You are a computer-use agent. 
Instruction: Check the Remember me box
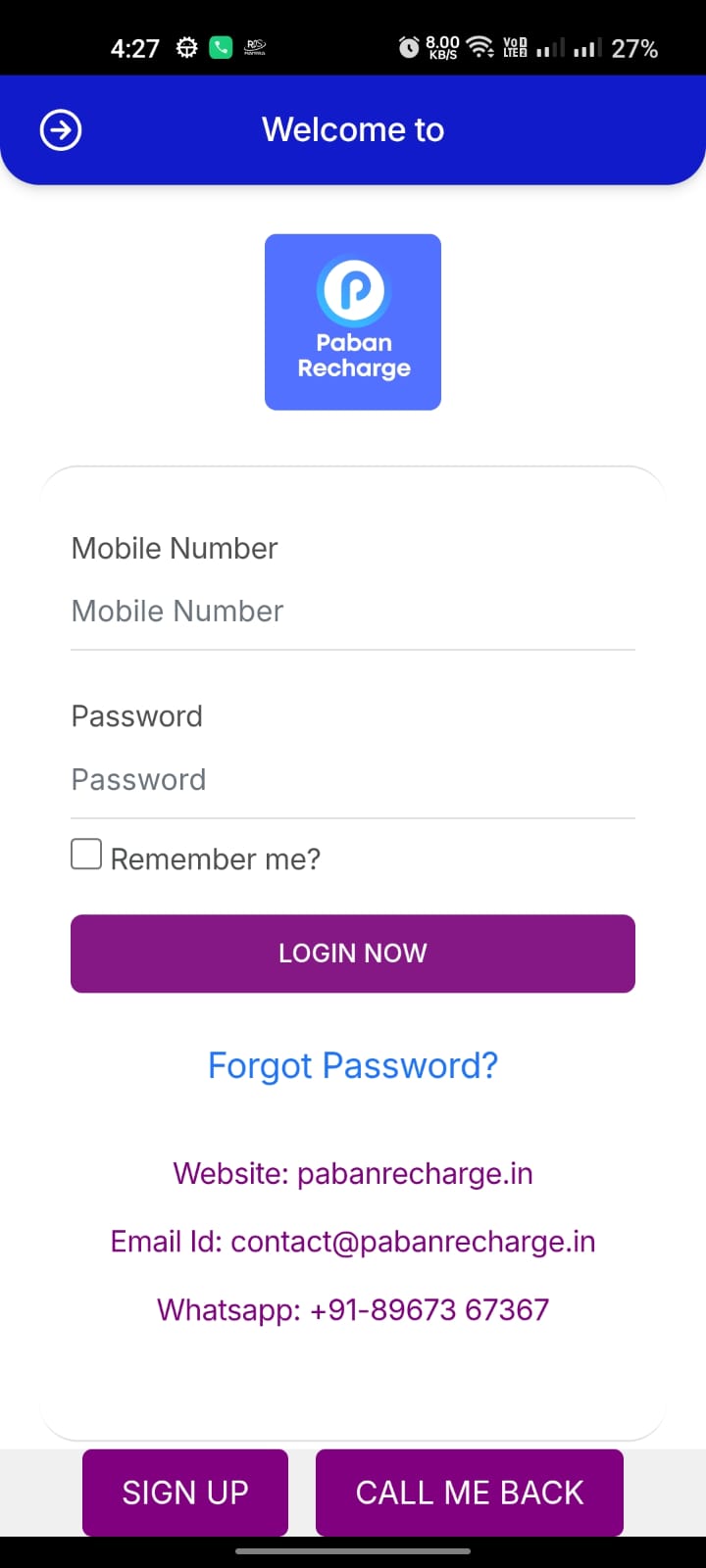pos(86,855)
